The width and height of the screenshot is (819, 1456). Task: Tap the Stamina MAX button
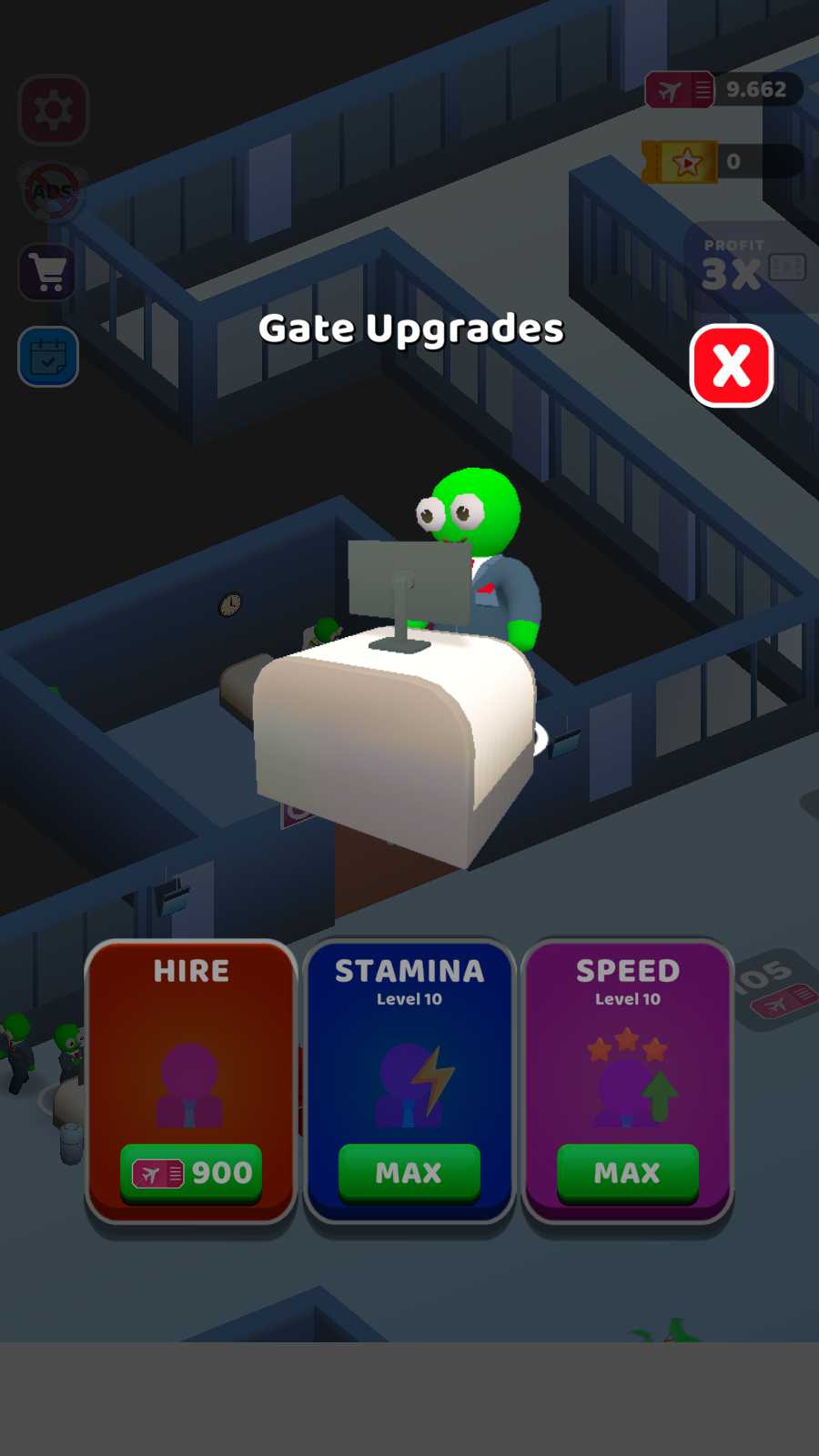409,1174
